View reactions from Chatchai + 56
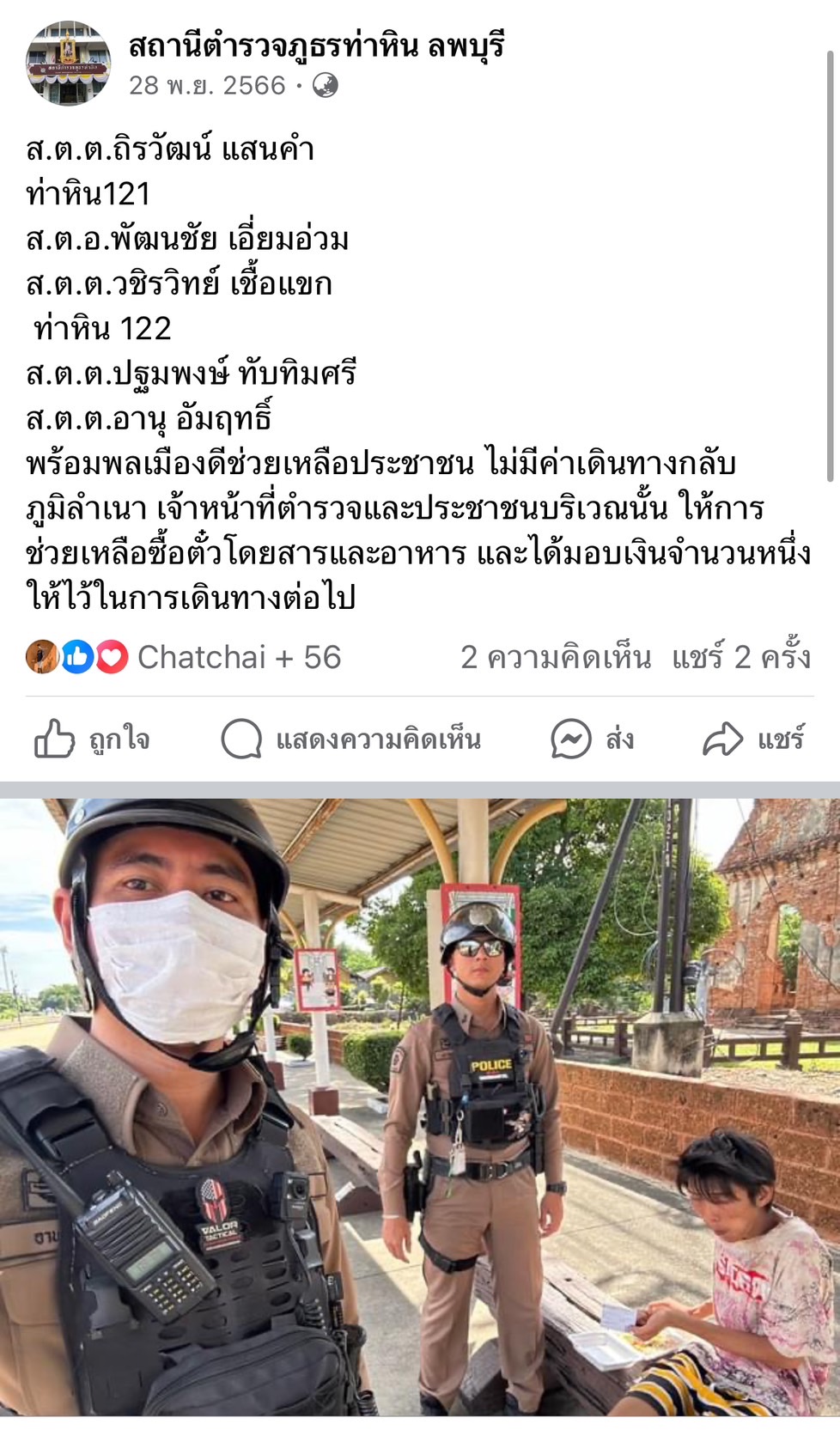 tap(184, 657)
